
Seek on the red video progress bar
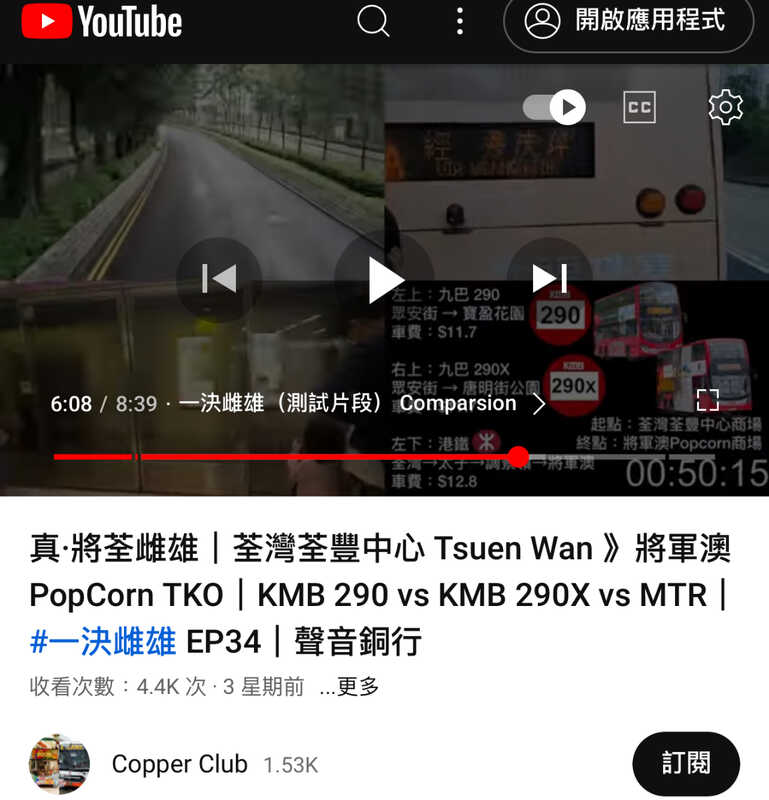[x=300, y=457]
